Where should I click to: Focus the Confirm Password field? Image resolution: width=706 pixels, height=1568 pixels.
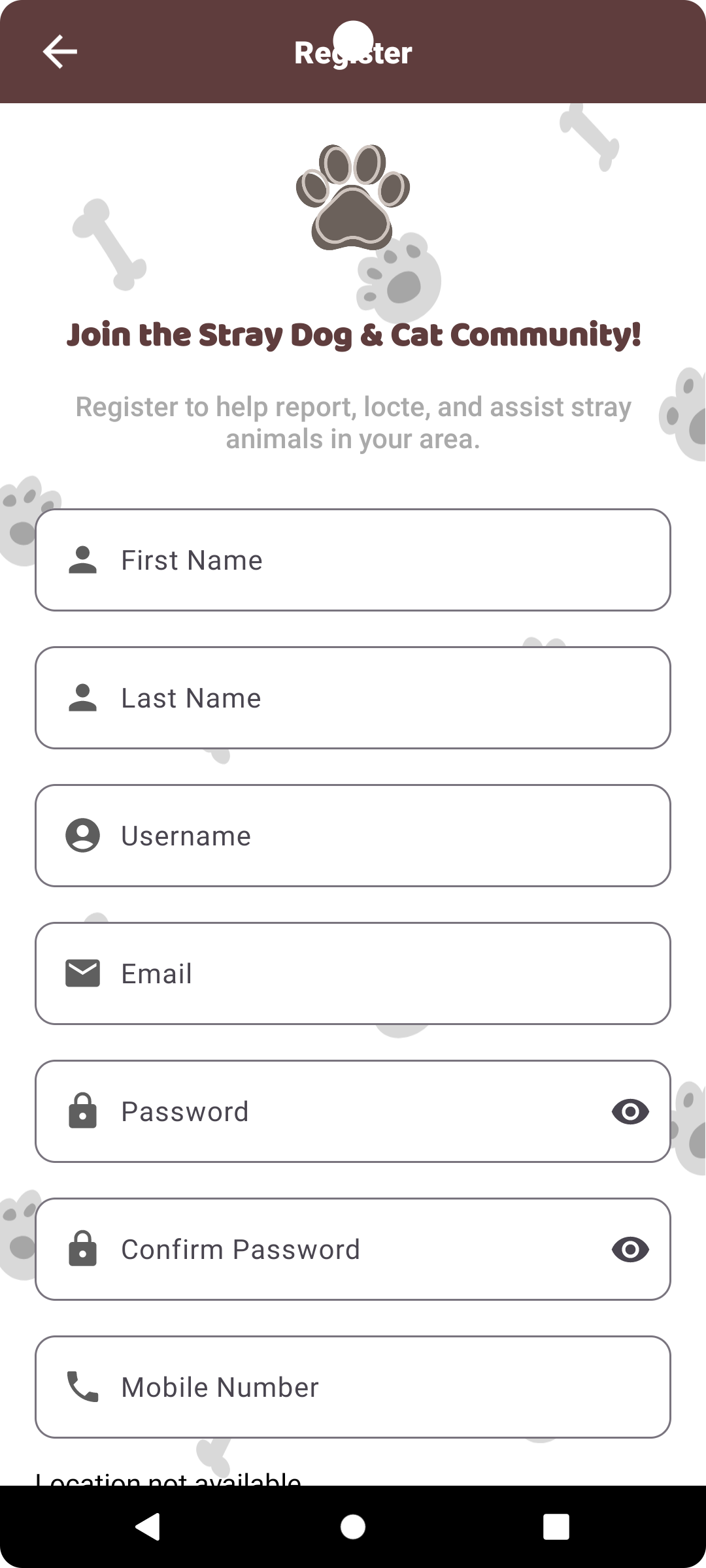[353, 1249]
